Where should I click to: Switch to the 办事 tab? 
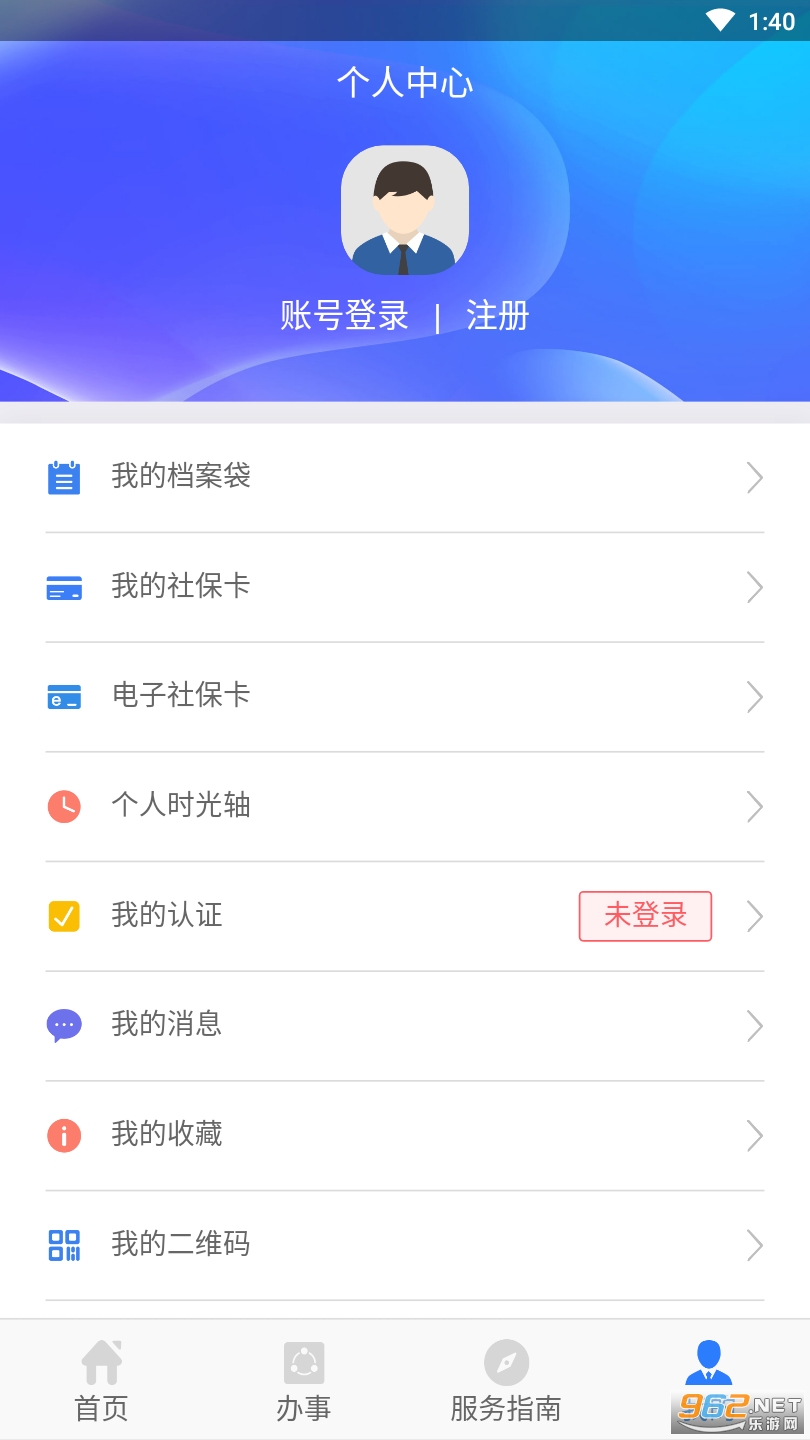(x=304, y=1382)
